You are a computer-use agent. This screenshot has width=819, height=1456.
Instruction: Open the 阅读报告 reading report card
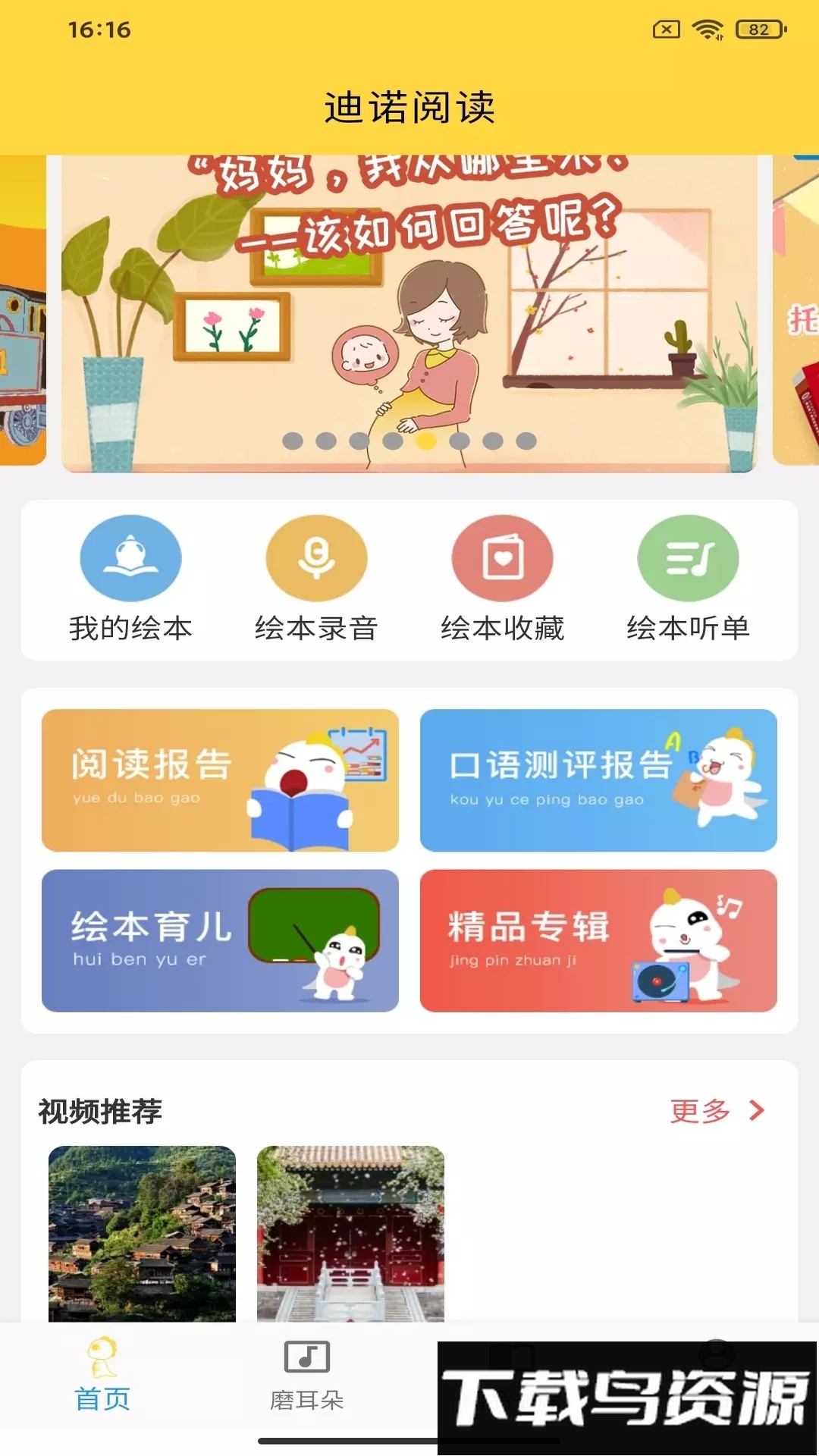tap(218, 781)
